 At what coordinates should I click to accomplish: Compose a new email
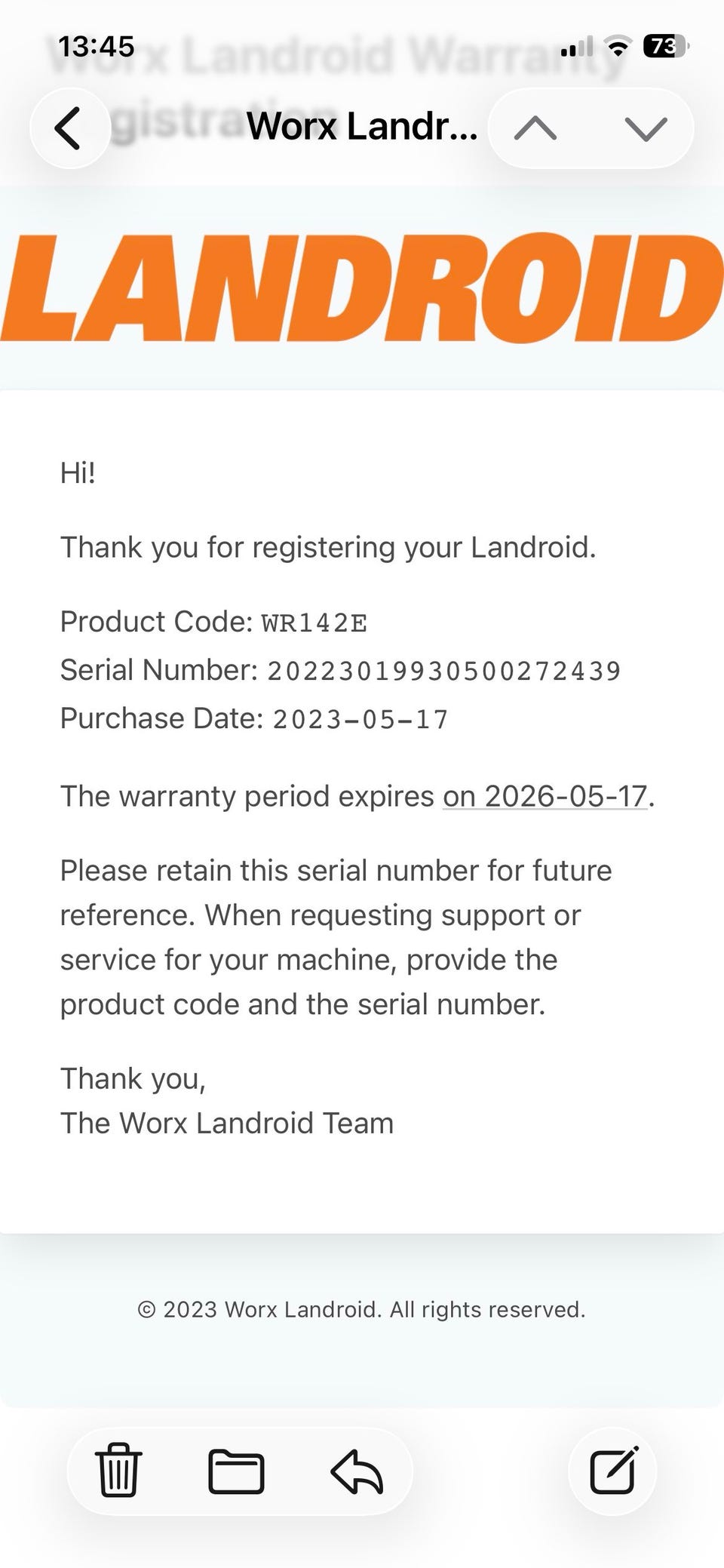(x=613, y=1470)
